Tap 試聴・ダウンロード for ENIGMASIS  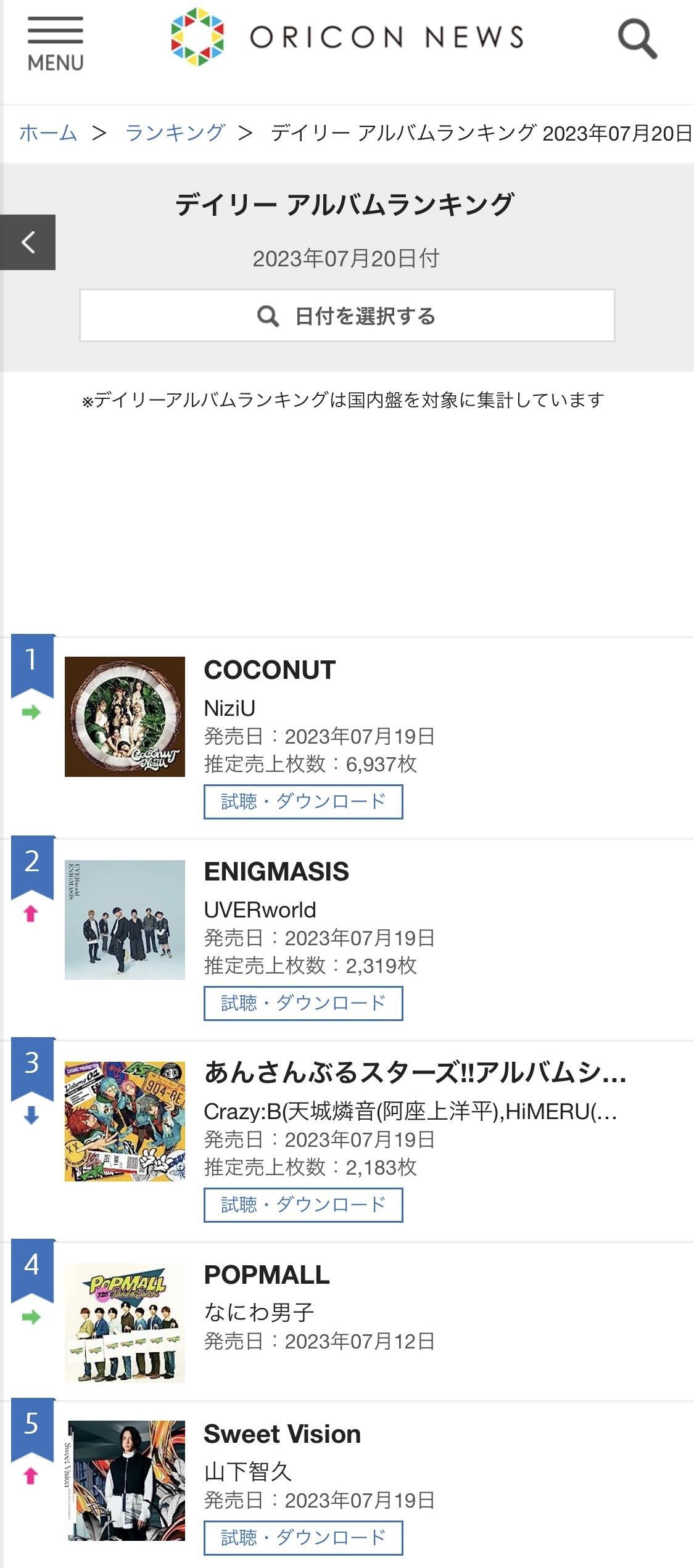pos(303,1003)
